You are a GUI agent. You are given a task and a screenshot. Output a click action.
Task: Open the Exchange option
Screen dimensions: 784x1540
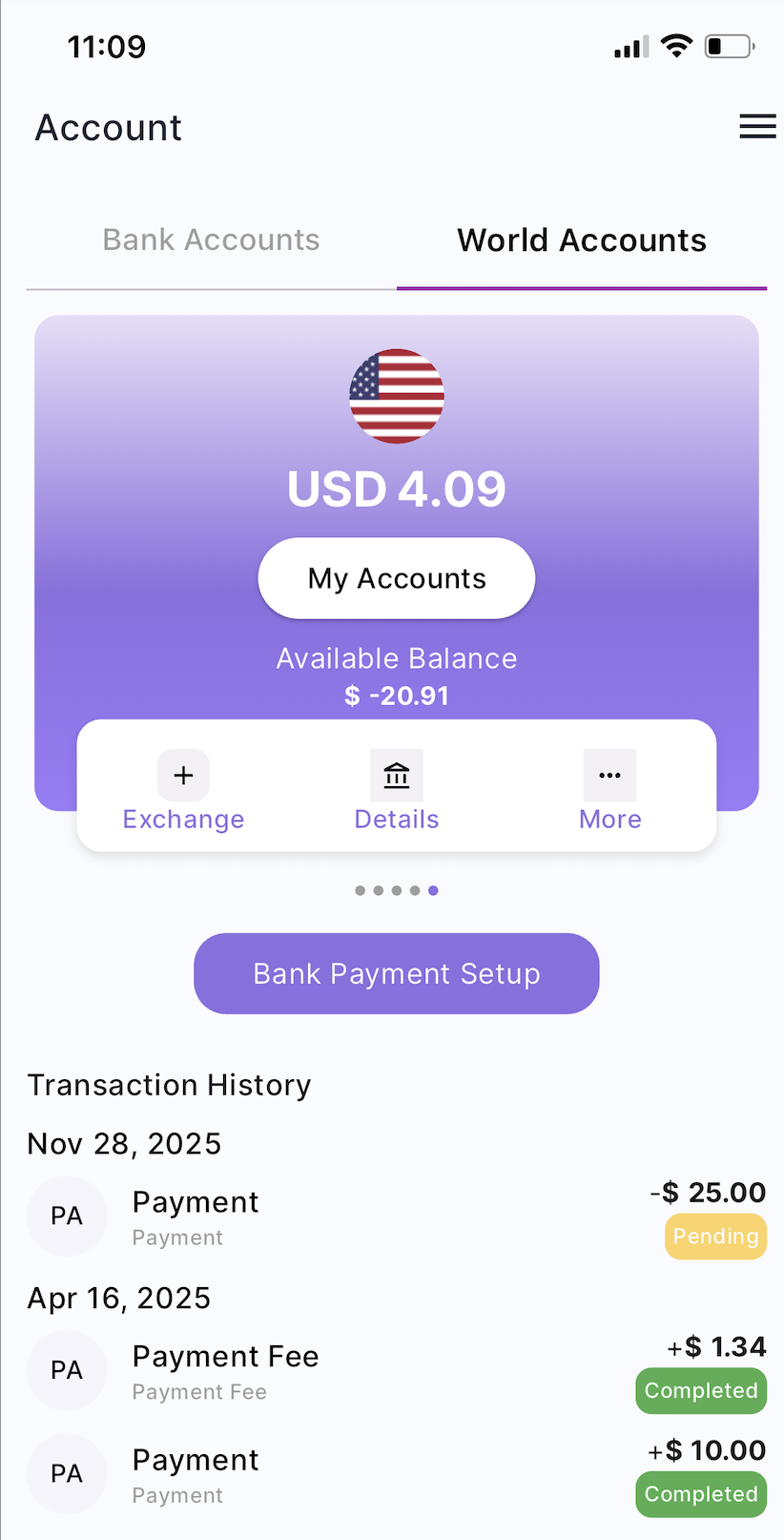(183, 791)
